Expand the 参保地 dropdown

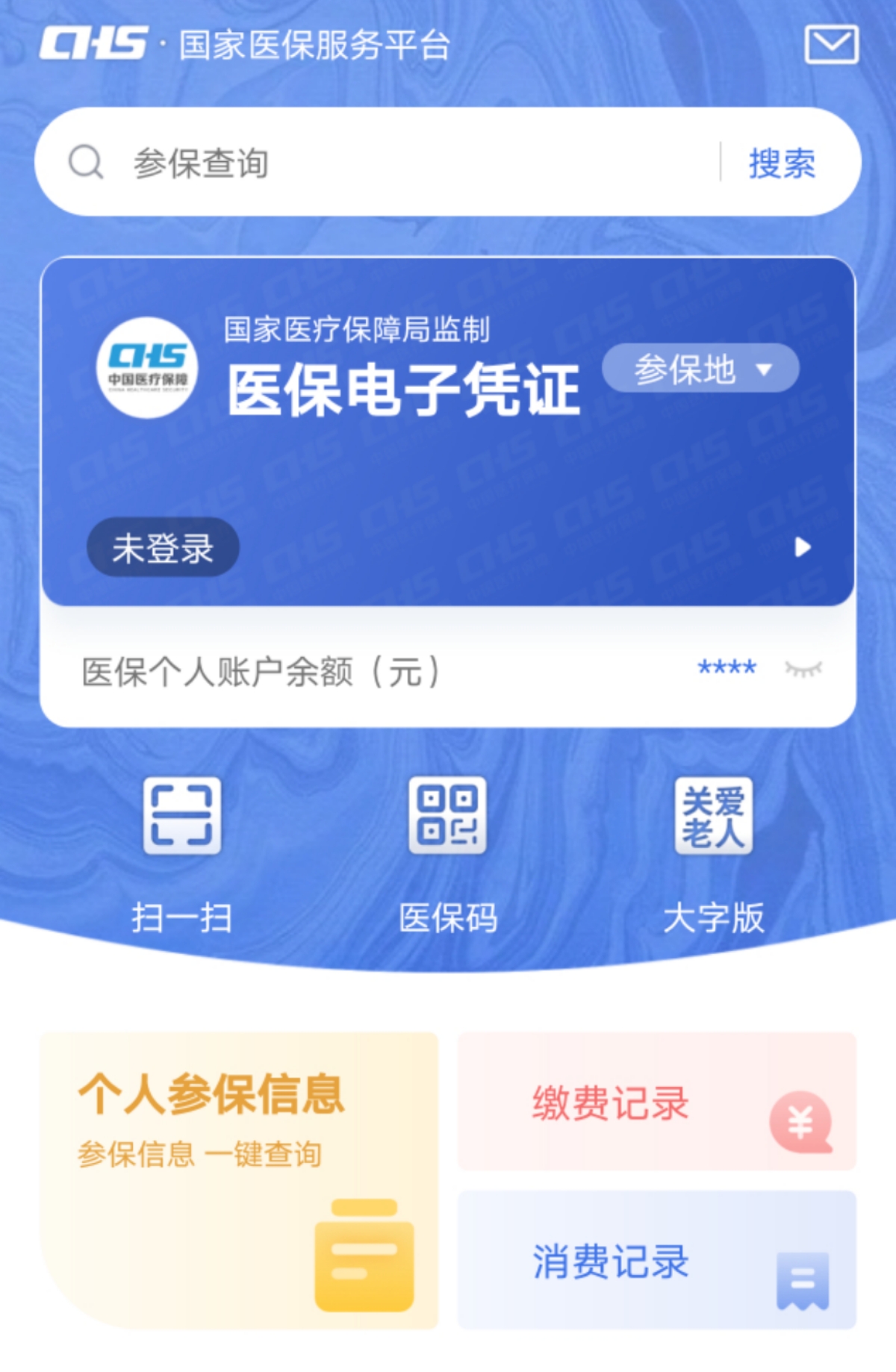[700, 369]
